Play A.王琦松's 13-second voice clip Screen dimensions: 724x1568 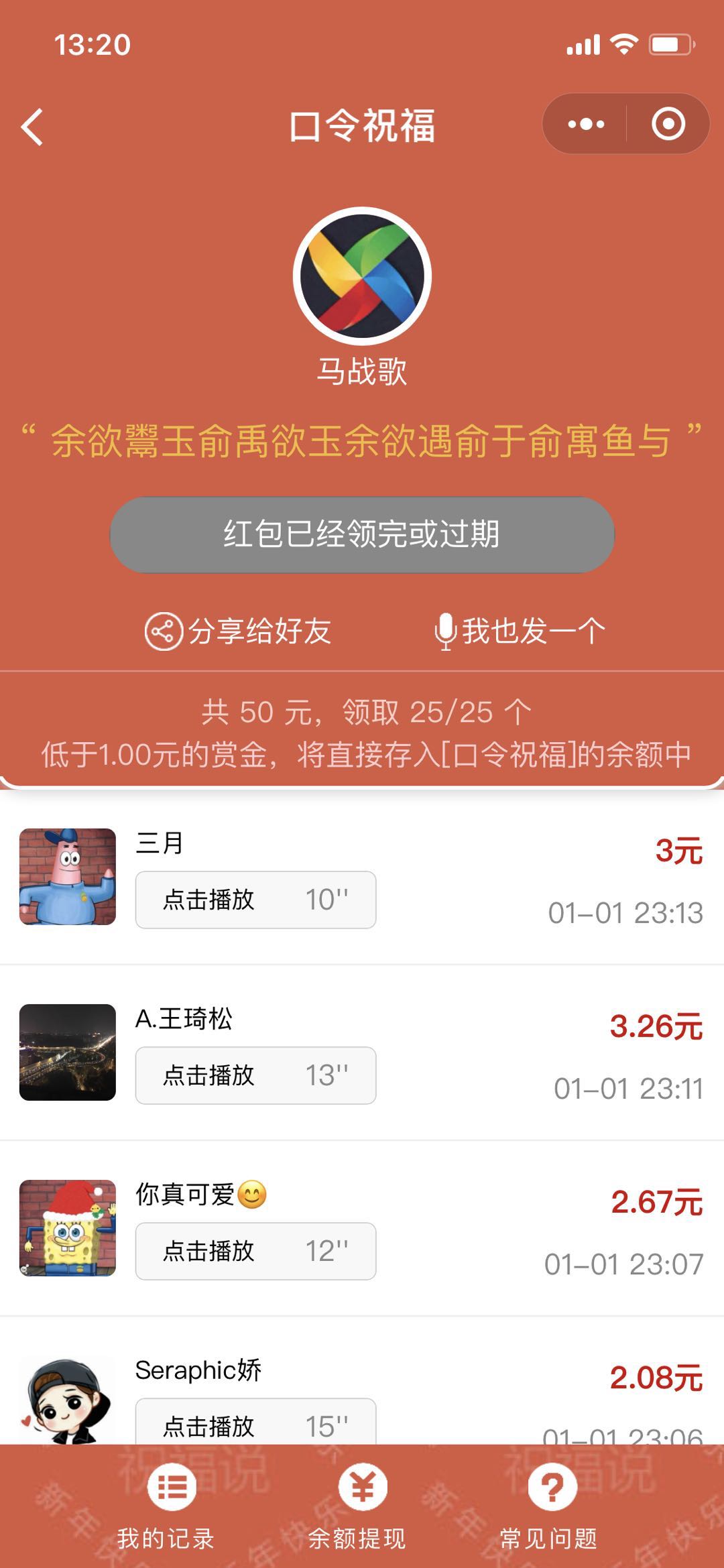click(255, 1075)
